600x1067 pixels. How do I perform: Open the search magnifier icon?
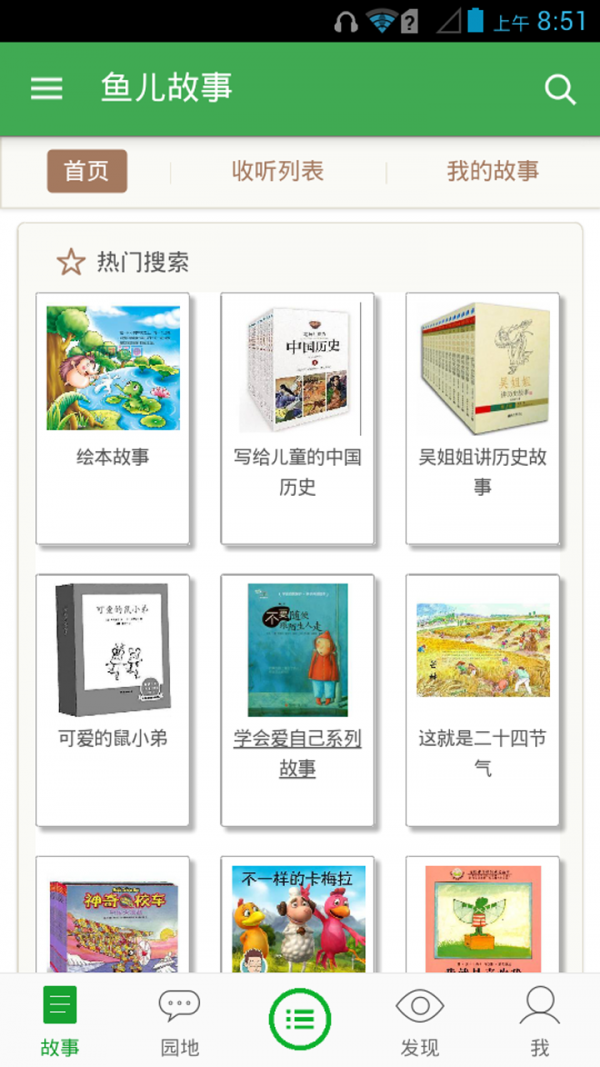pos(560,89)
